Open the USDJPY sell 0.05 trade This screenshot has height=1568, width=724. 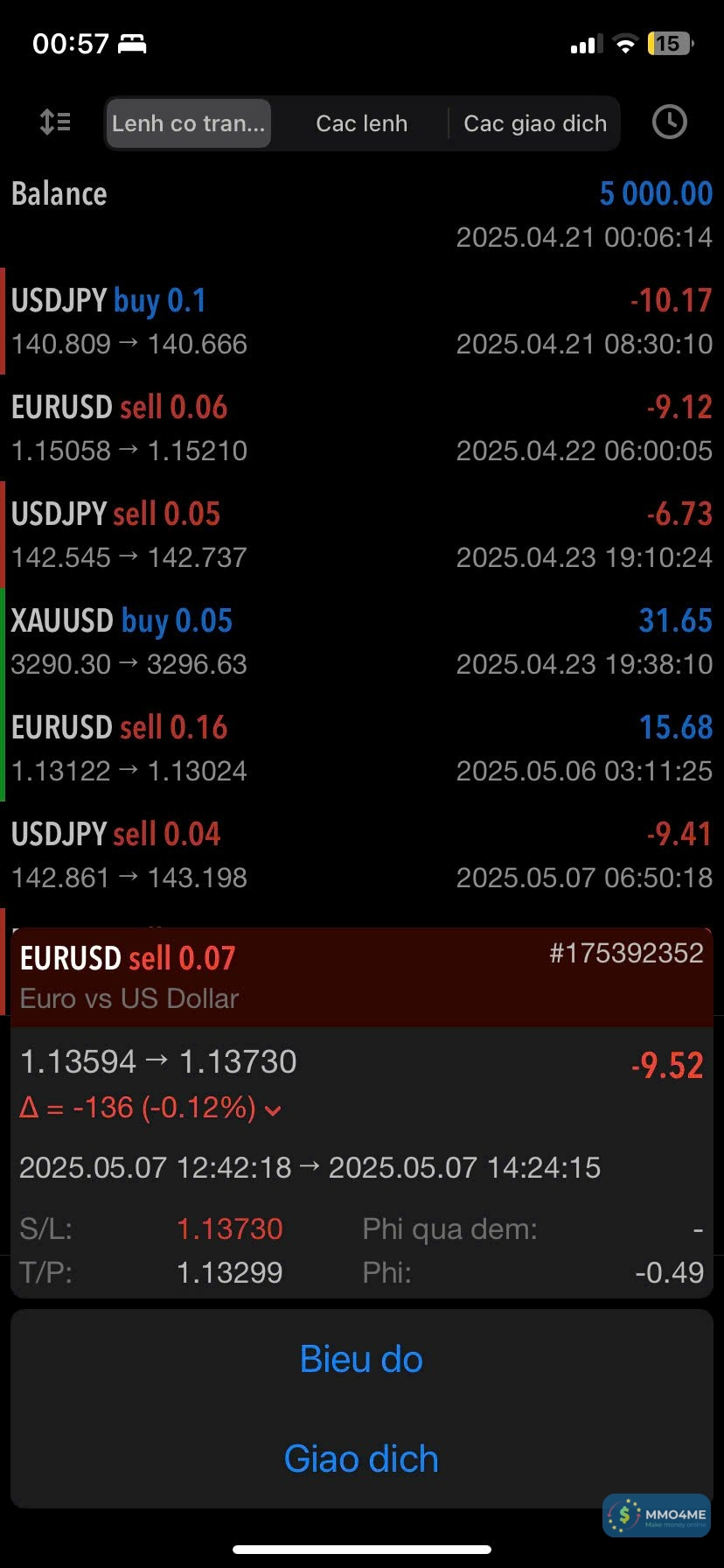pyautogui.click(x=361, y=535)
